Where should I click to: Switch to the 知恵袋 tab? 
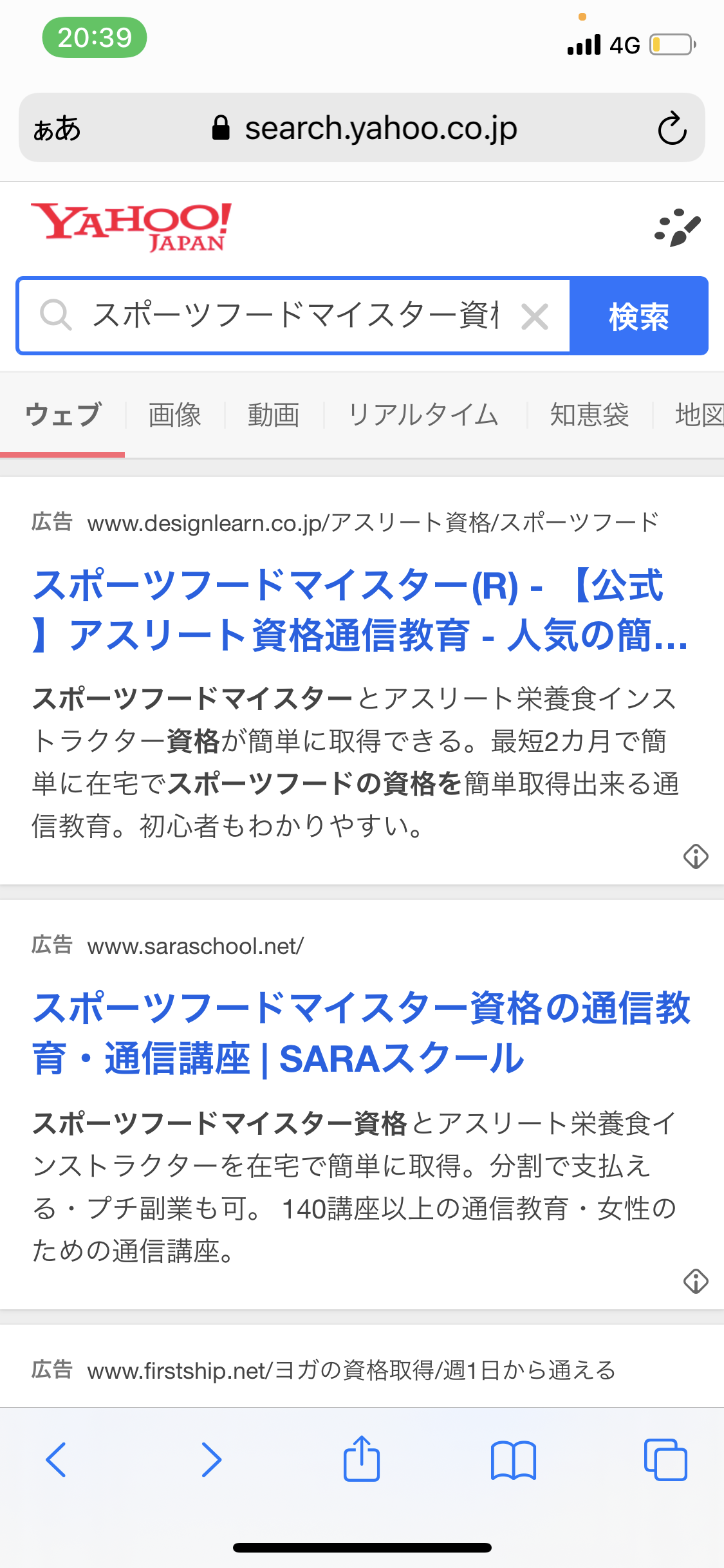point(589,415)
